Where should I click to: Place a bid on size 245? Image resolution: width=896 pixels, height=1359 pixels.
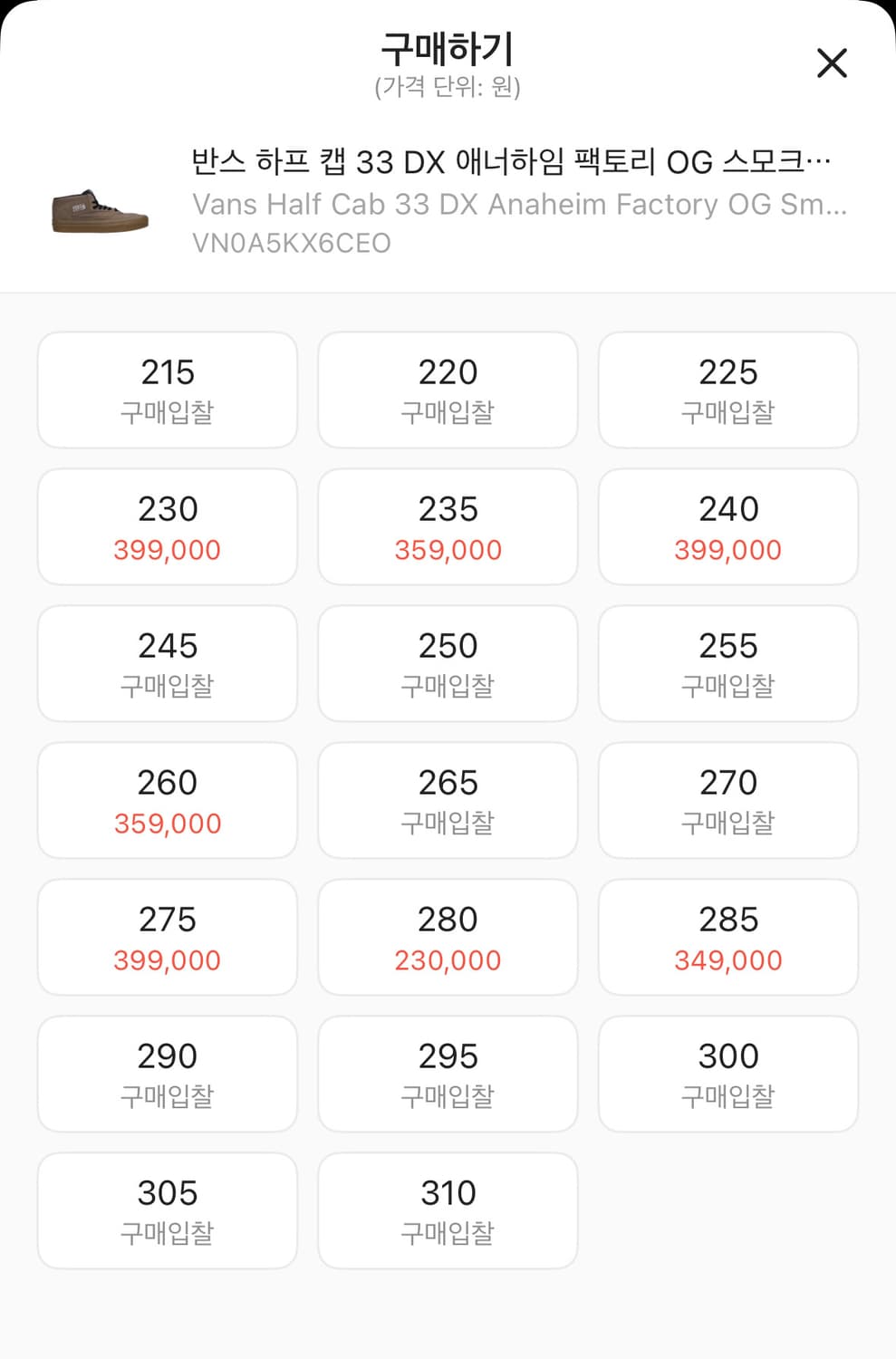click(167, 663)
